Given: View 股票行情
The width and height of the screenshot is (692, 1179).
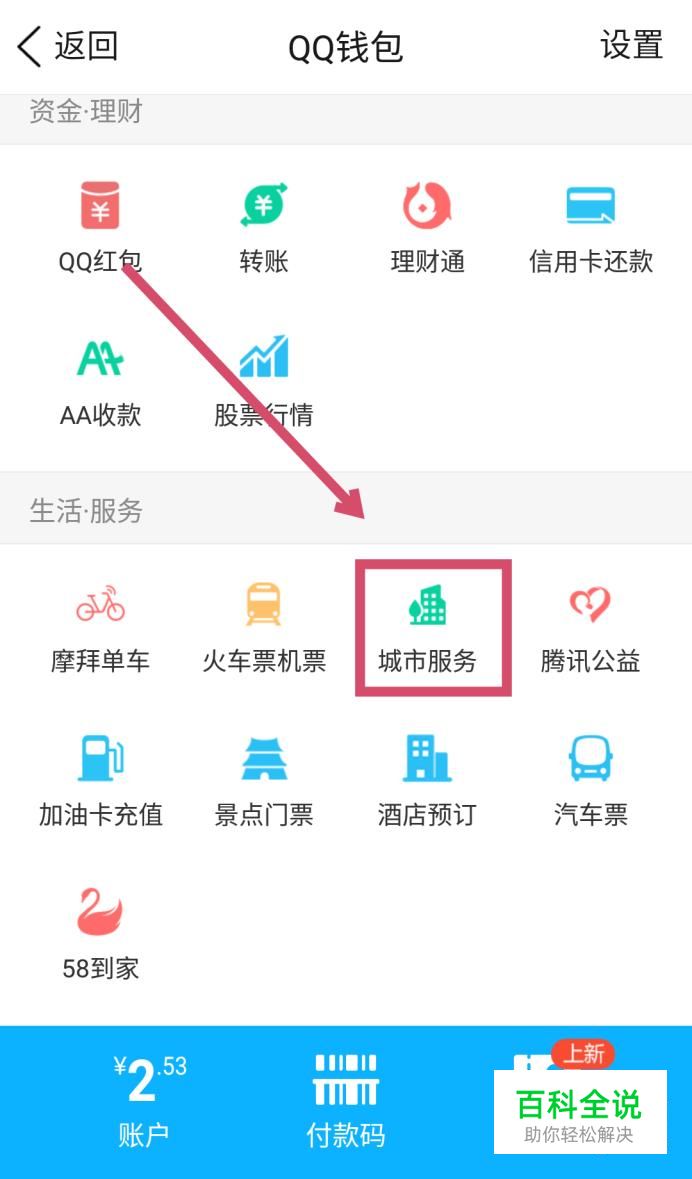Looking at the screenshot, I should [264, 381].
